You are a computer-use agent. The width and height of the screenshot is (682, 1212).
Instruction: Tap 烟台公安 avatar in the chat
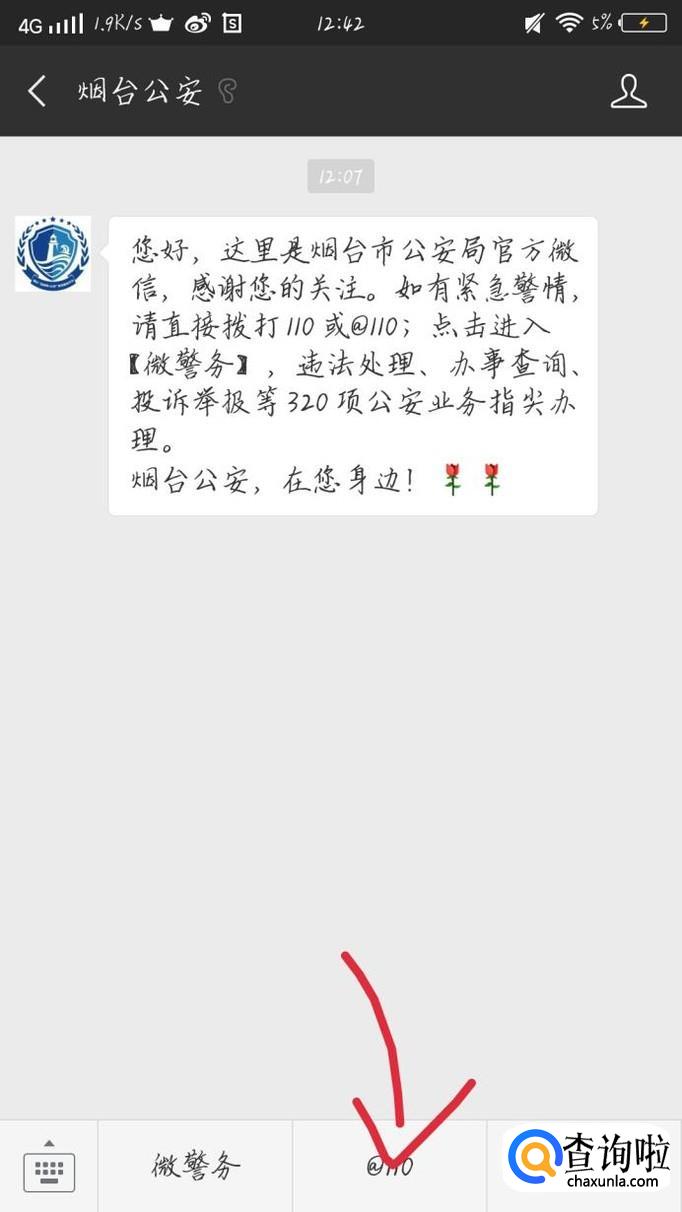pos(53,254)
